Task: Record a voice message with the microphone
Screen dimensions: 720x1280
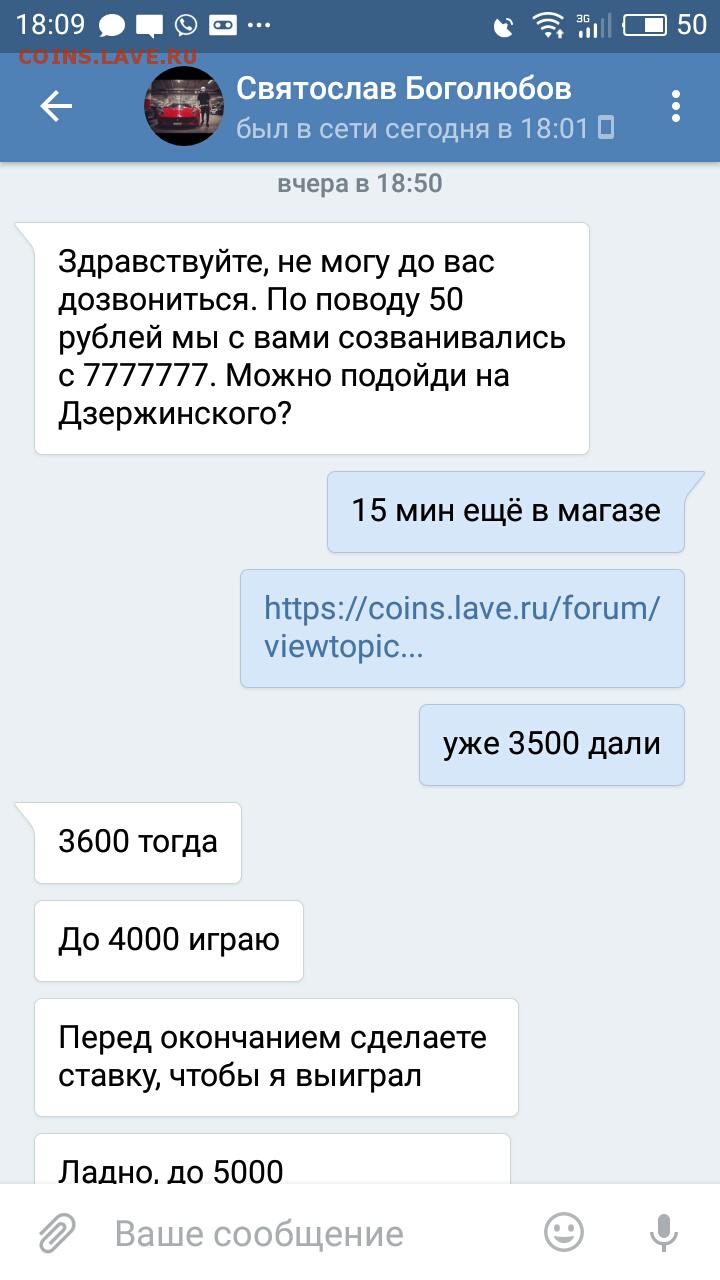Action: pos(664,1233)
